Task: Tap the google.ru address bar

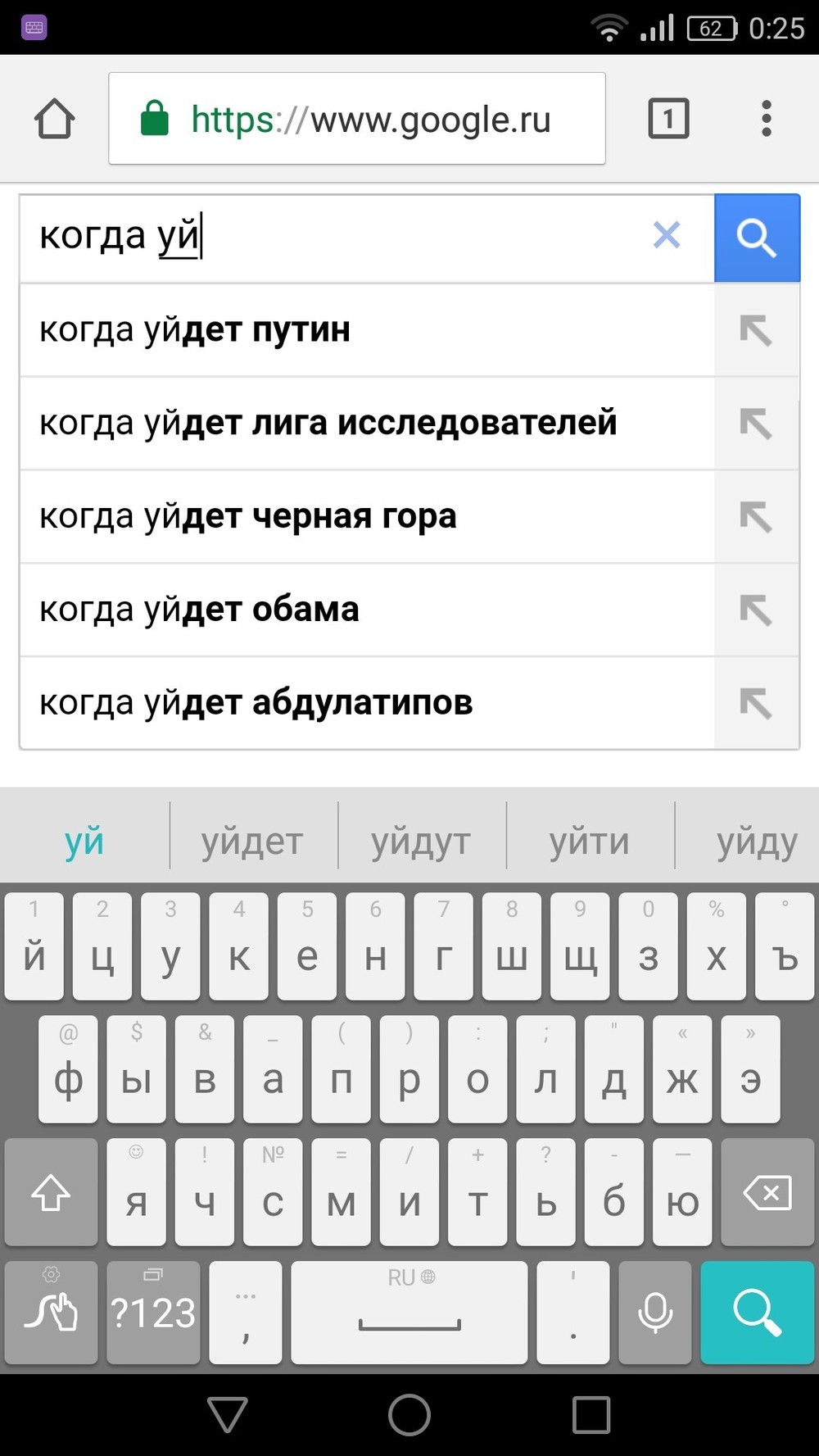Action: (x=369, y=120)
